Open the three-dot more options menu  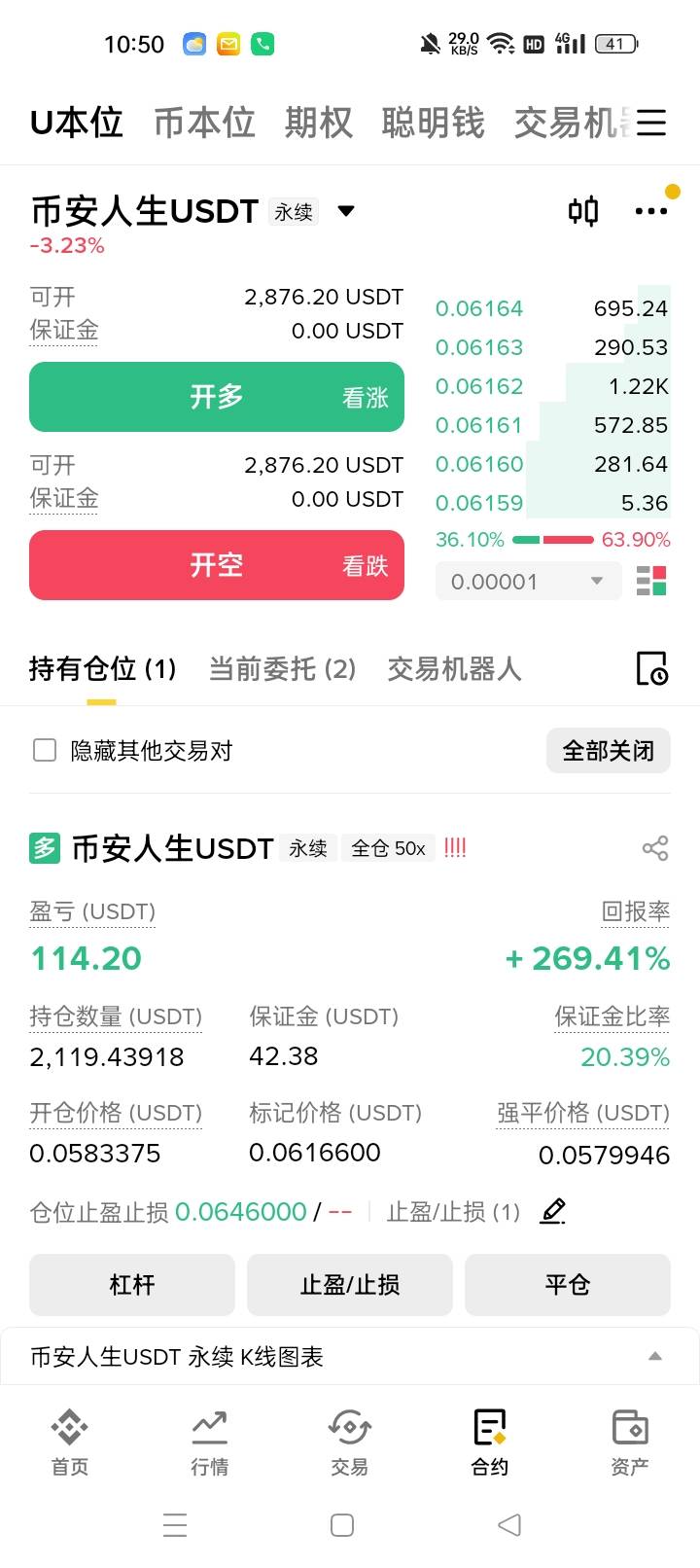pyautogui.click(x=650, y=211)
